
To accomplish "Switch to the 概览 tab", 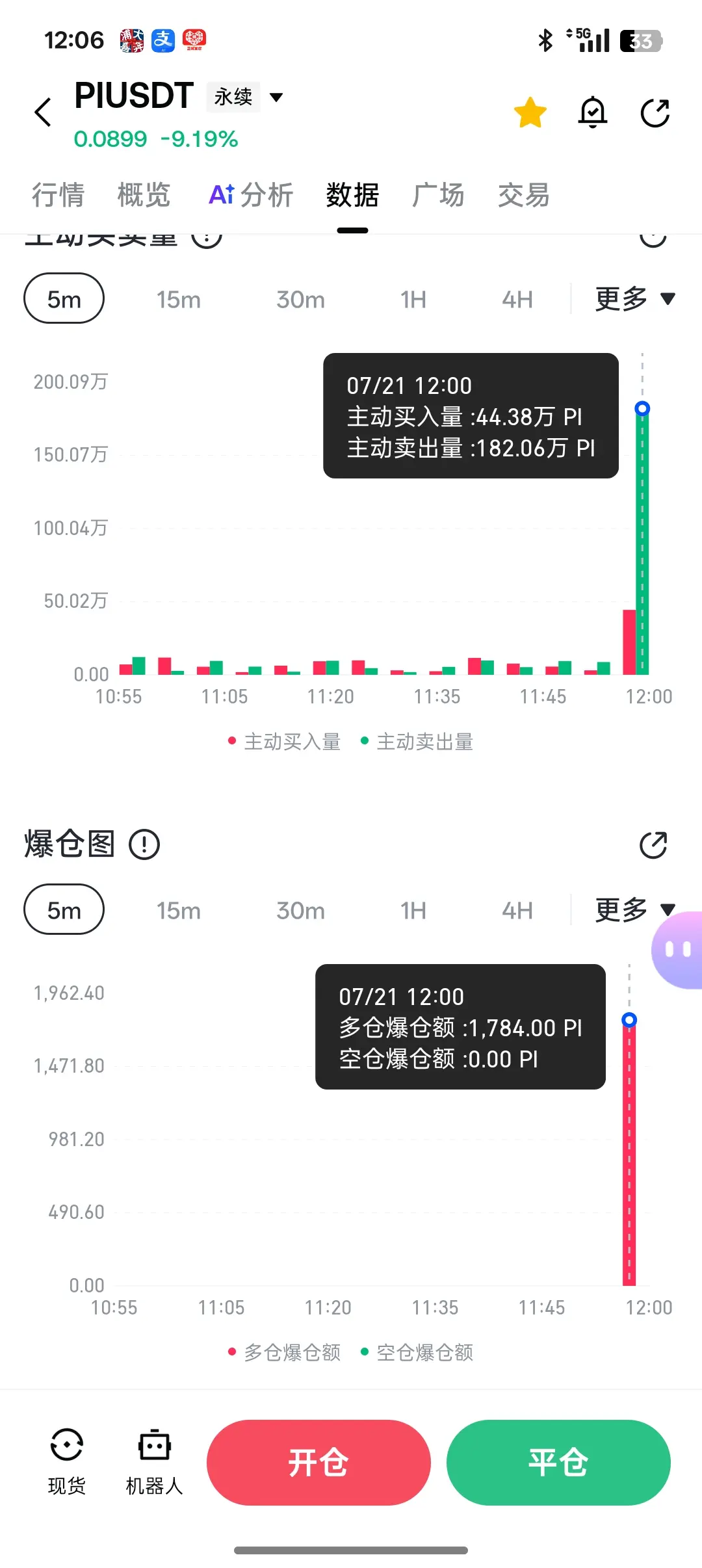I will pyautogui.click(x=144, y=195).
